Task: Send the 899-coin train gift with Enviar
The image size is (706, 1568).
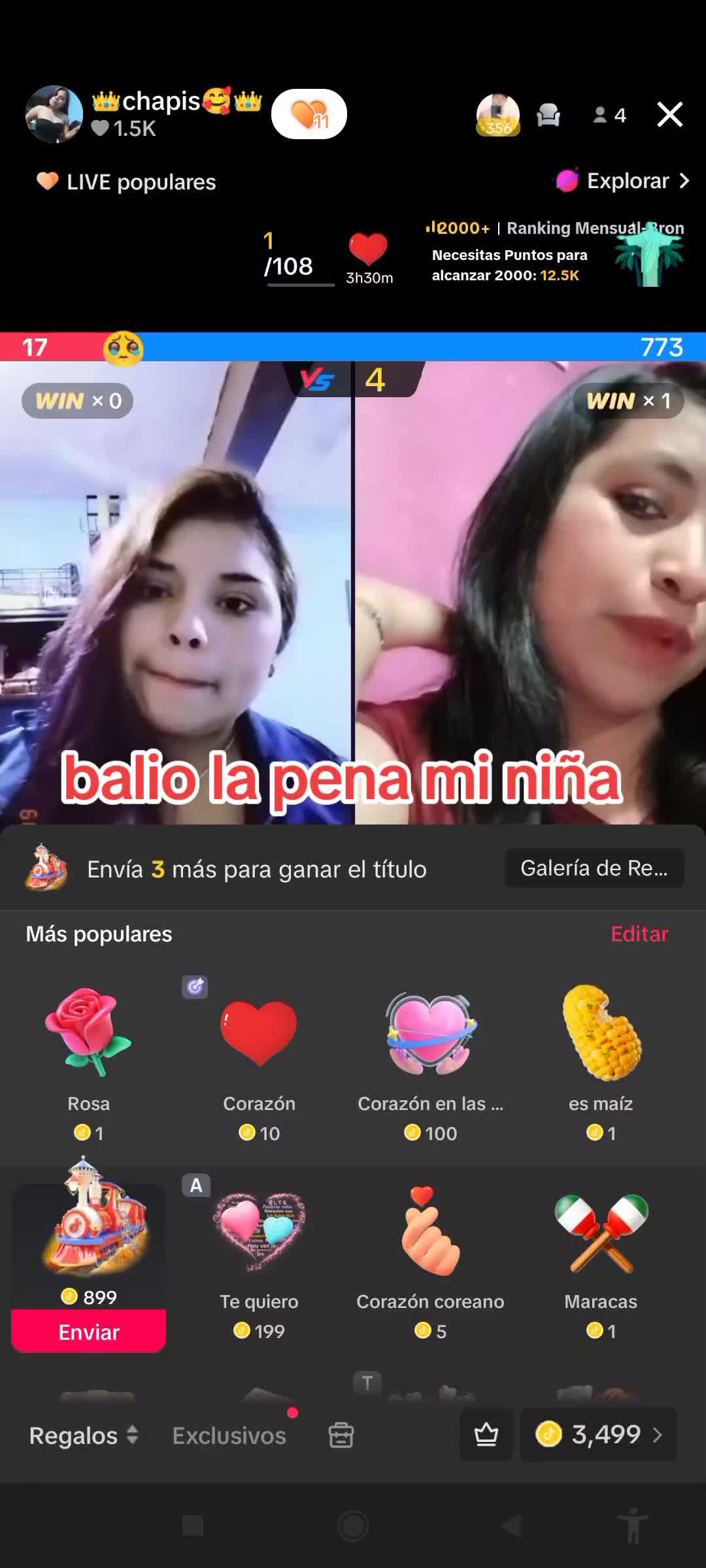Action: (89, 1331)
